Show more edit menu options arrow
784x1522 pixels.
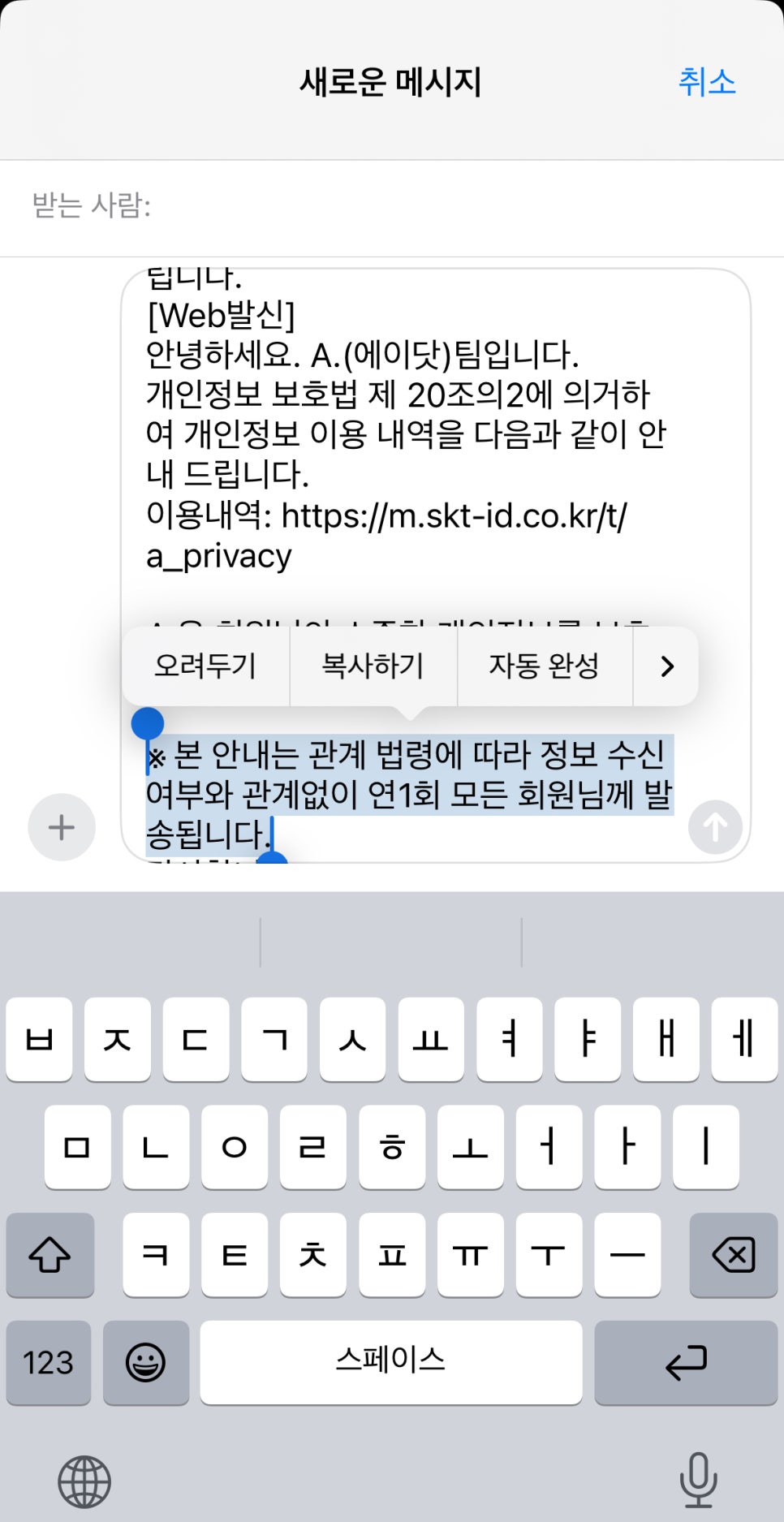coord(666,666)
